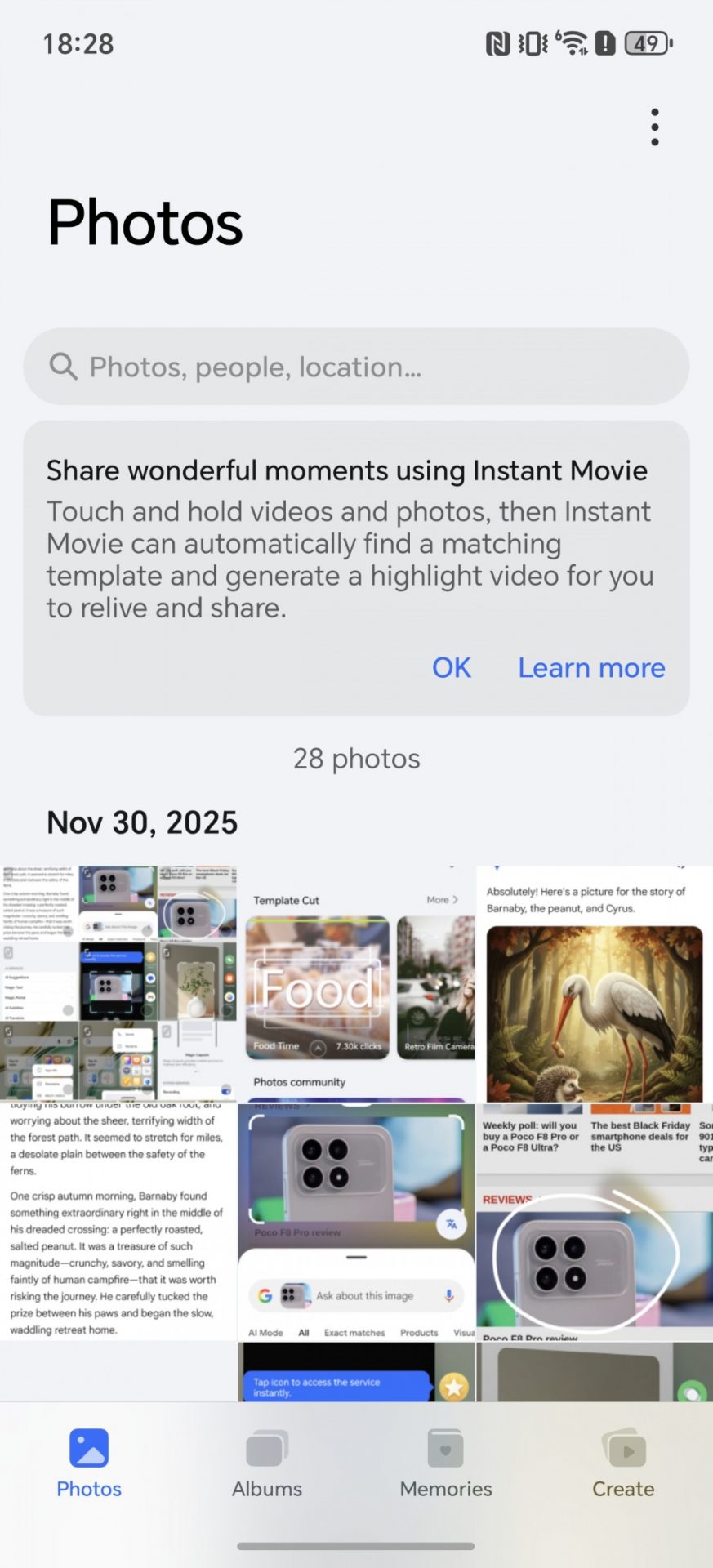
Task: Open the stork and hedgehog picture
Action: coord(594,983)
